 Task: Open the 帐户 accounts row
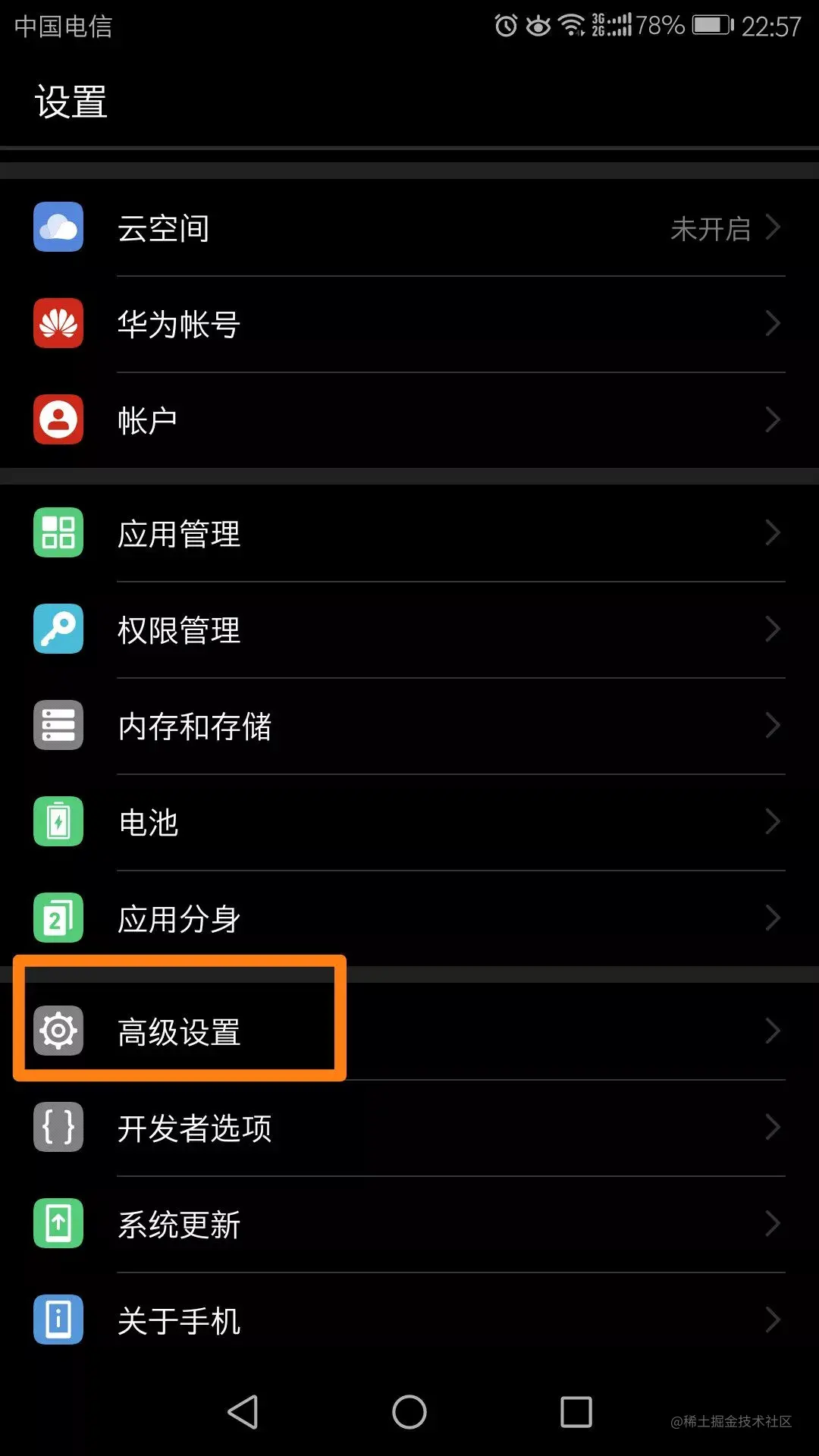[409, 420]
